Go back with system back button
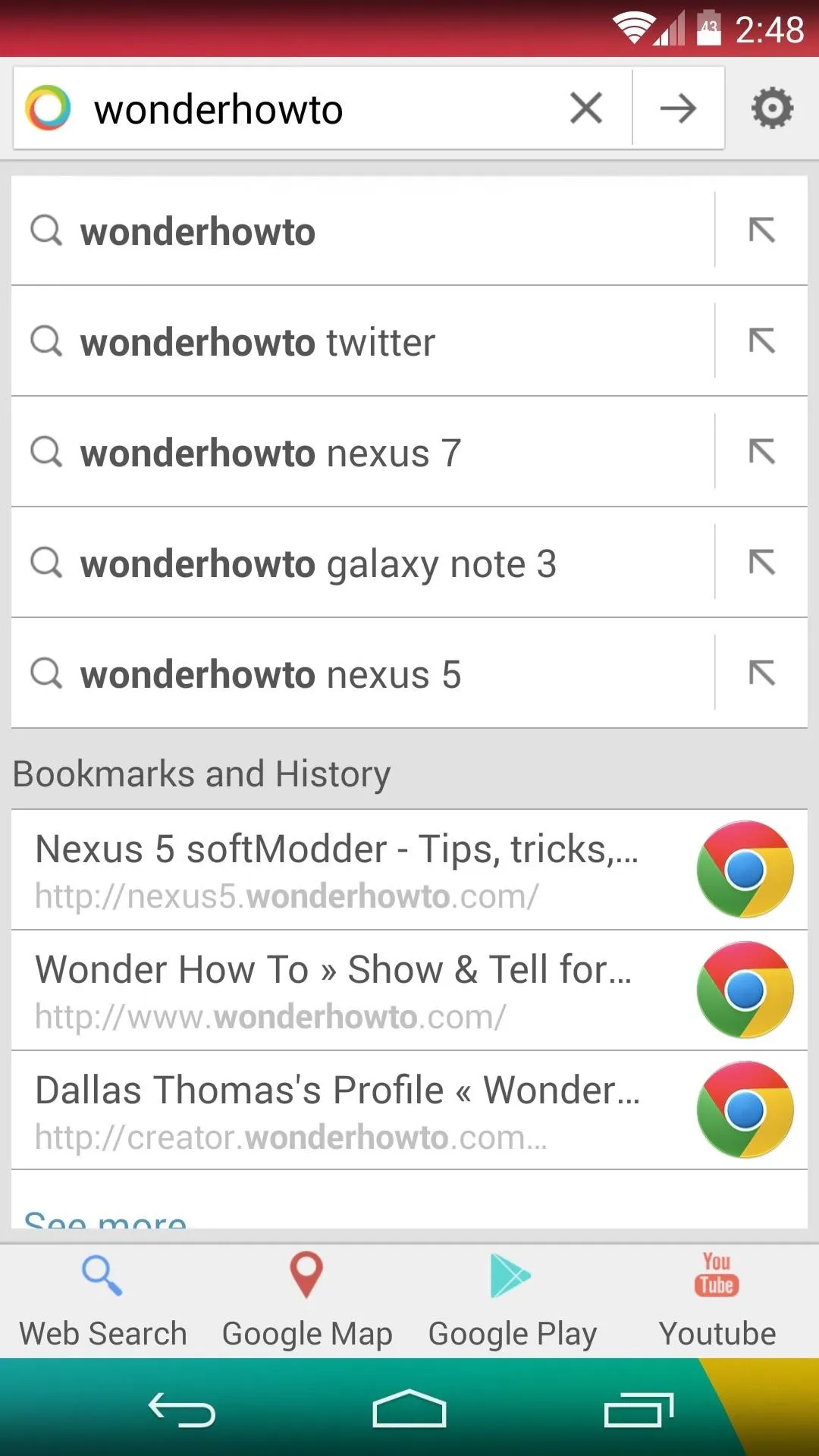The image size is (819, 1456). tap(182, 1410)
